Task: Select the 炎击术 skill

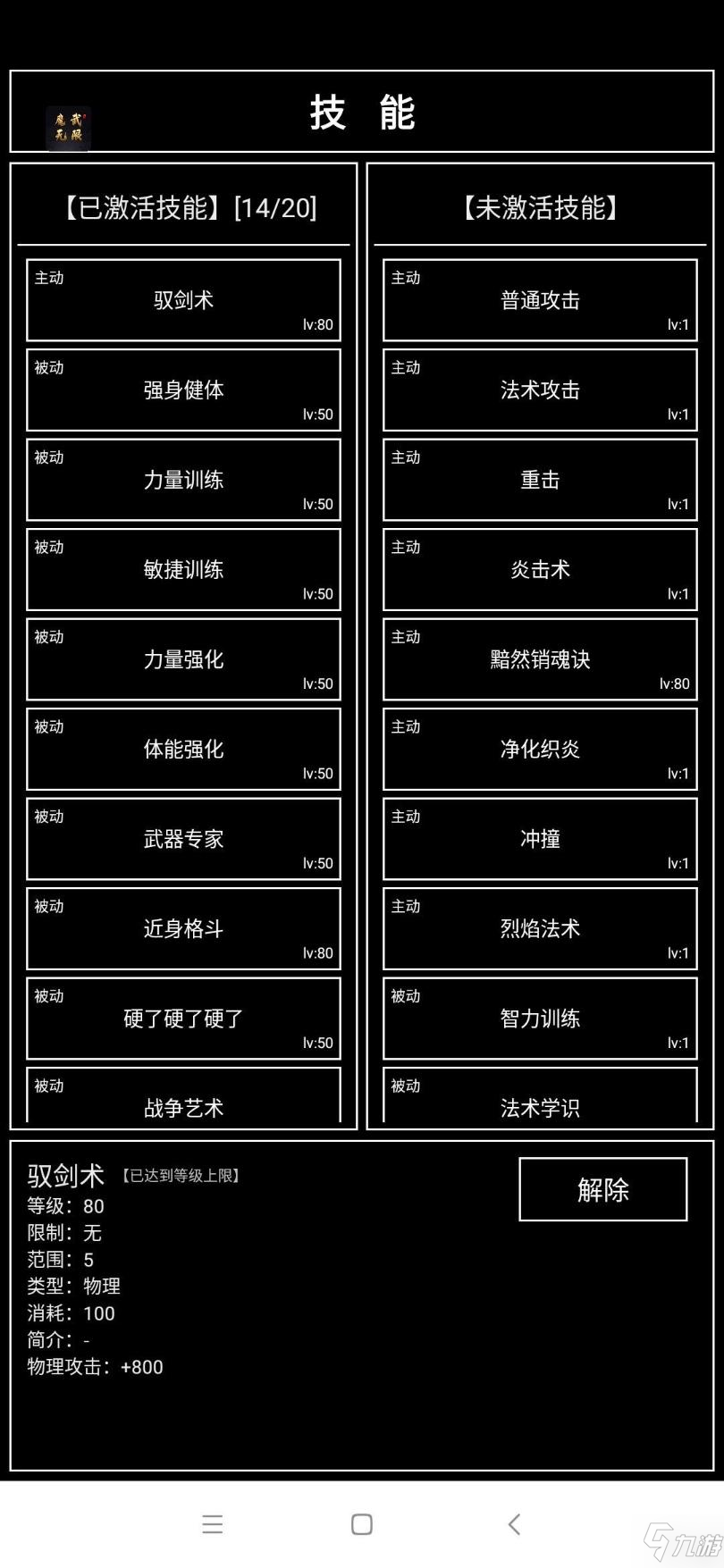Action: pos(540,570)
